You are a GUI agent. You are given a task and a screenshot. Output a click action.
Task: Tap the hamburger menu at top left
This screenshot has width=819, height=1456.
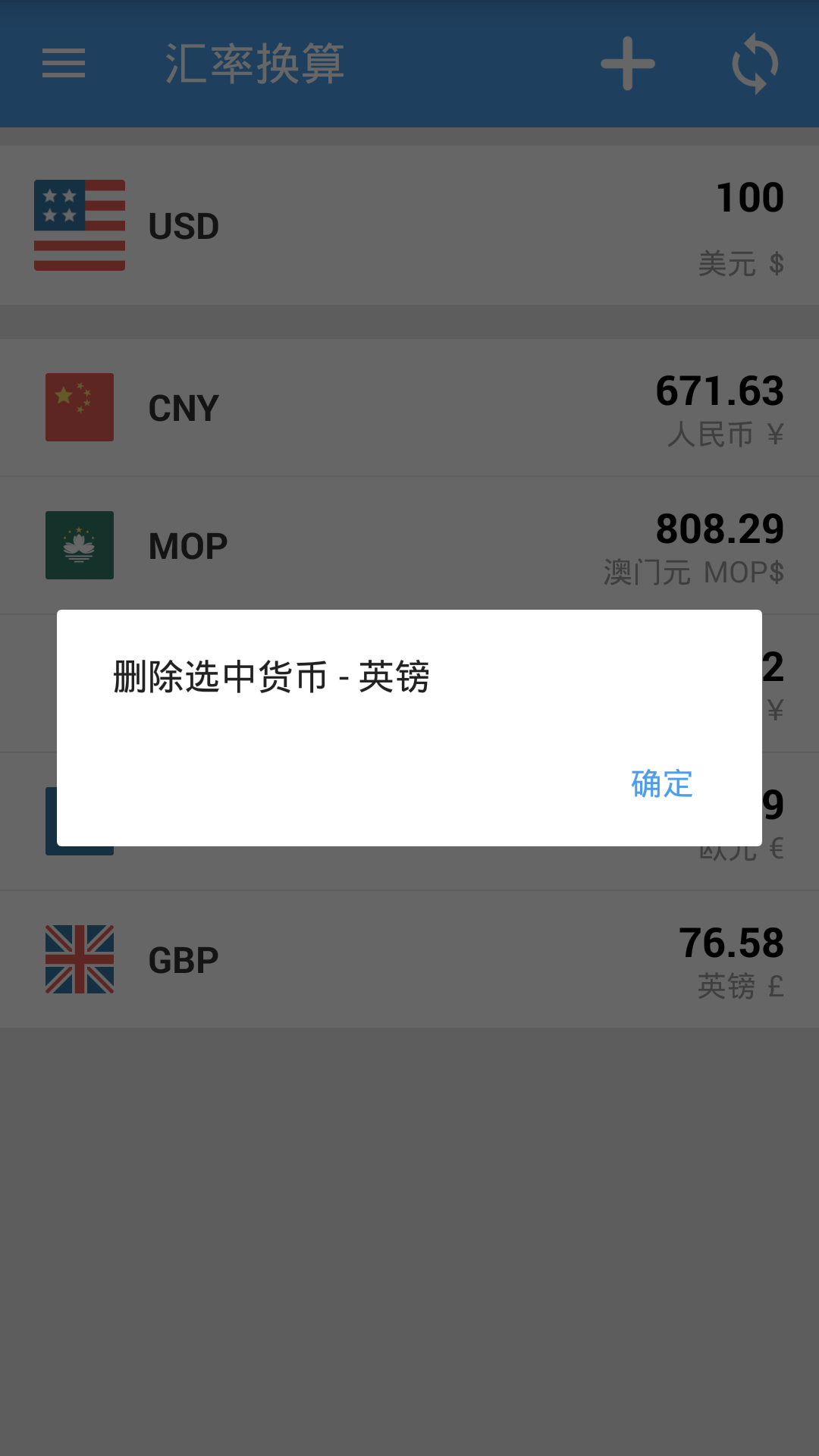(x=63, y=65)
